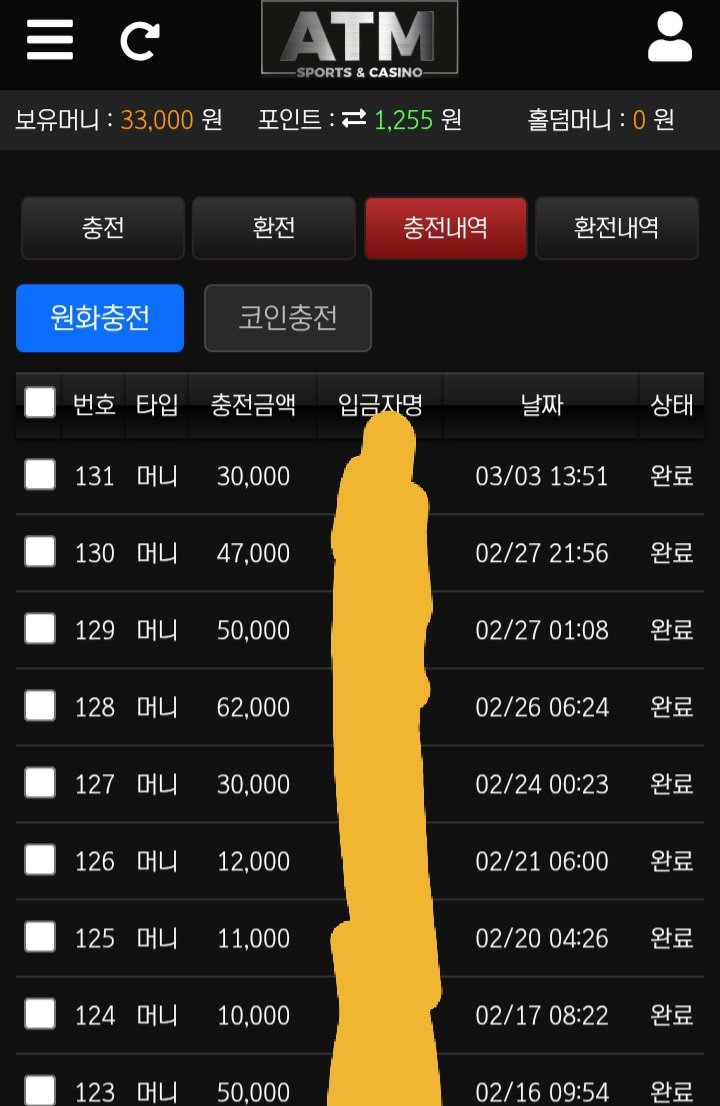The height and width of the screenshot is (1106, 720).
Task: Switch to 코인충전 tab
Action: 288,318
